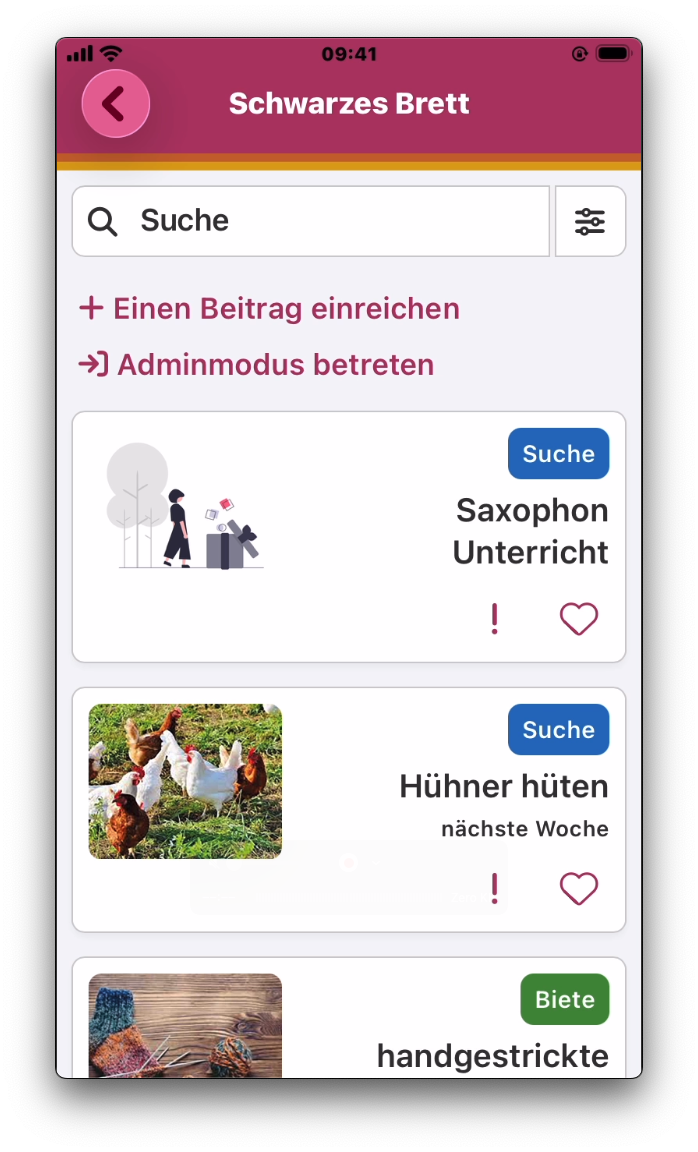Image resolution: width=698 pixels, height=1152 pixels.
Task: Report the Hühner hüten post
Action: [x=495, y=889]
